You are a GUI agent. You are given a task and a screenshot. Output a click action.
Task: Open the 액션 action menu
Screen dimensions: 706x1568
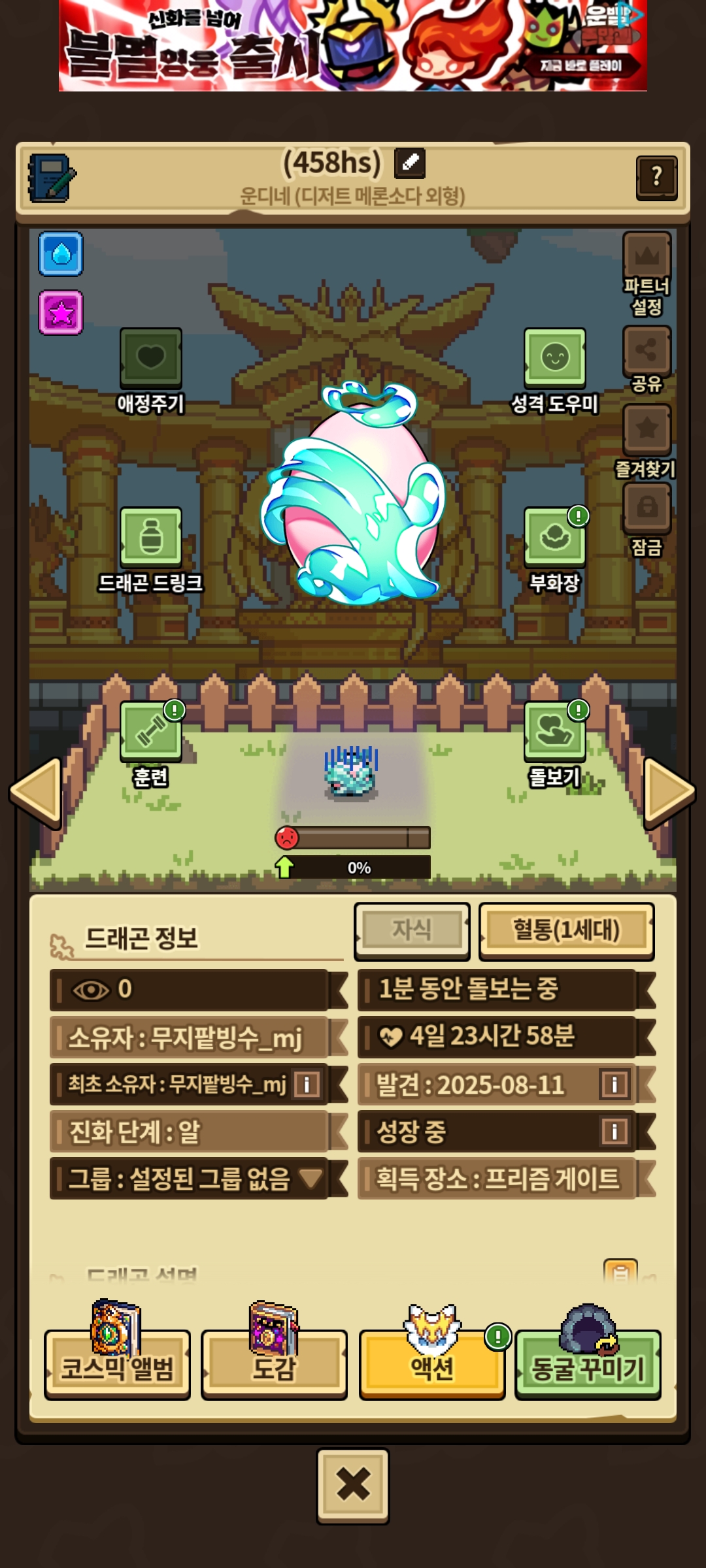tap(431, 1365)
